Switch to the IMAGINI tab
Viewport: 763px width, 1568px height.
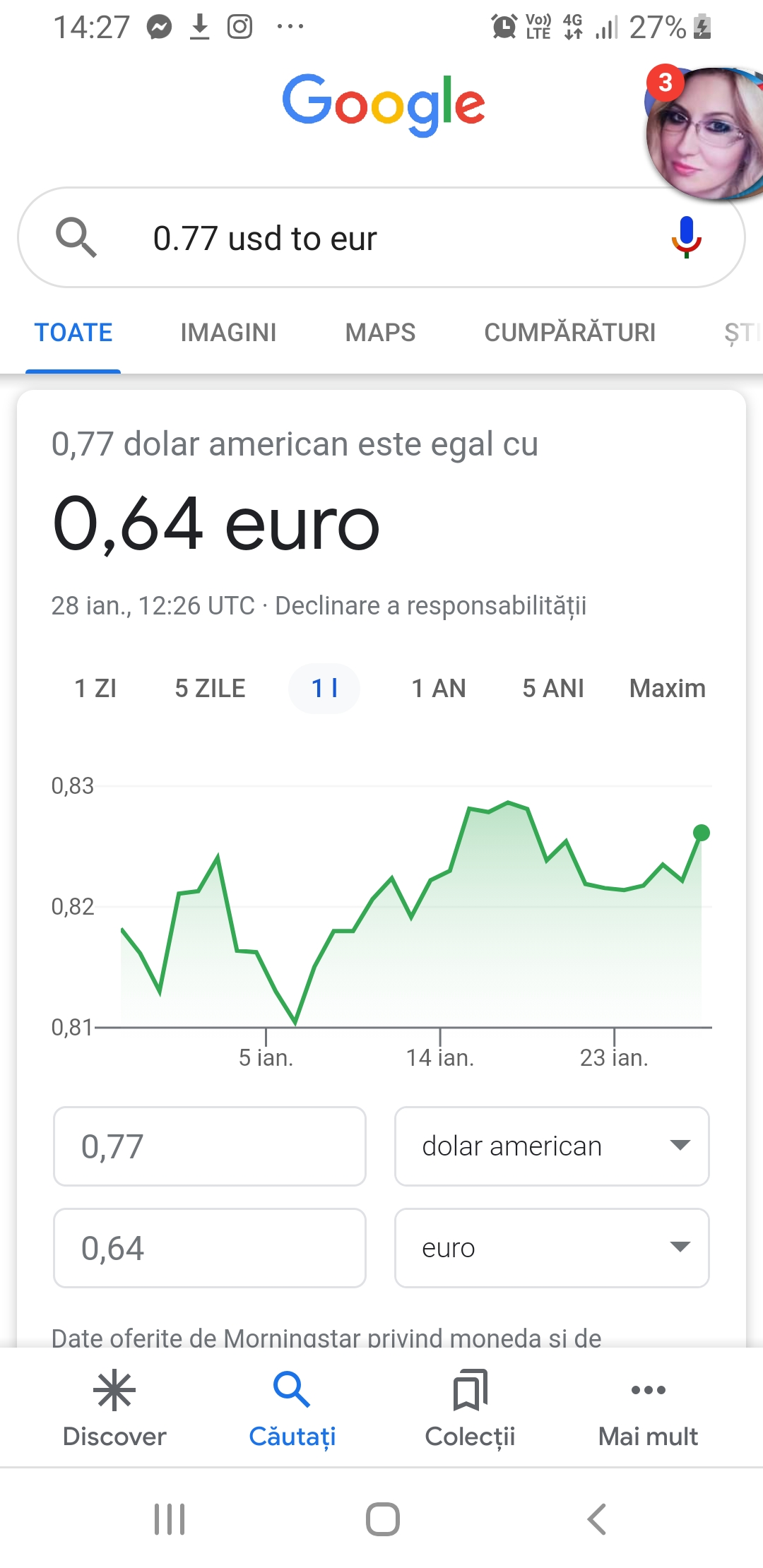pyautogui.click(x=228, y=332)
